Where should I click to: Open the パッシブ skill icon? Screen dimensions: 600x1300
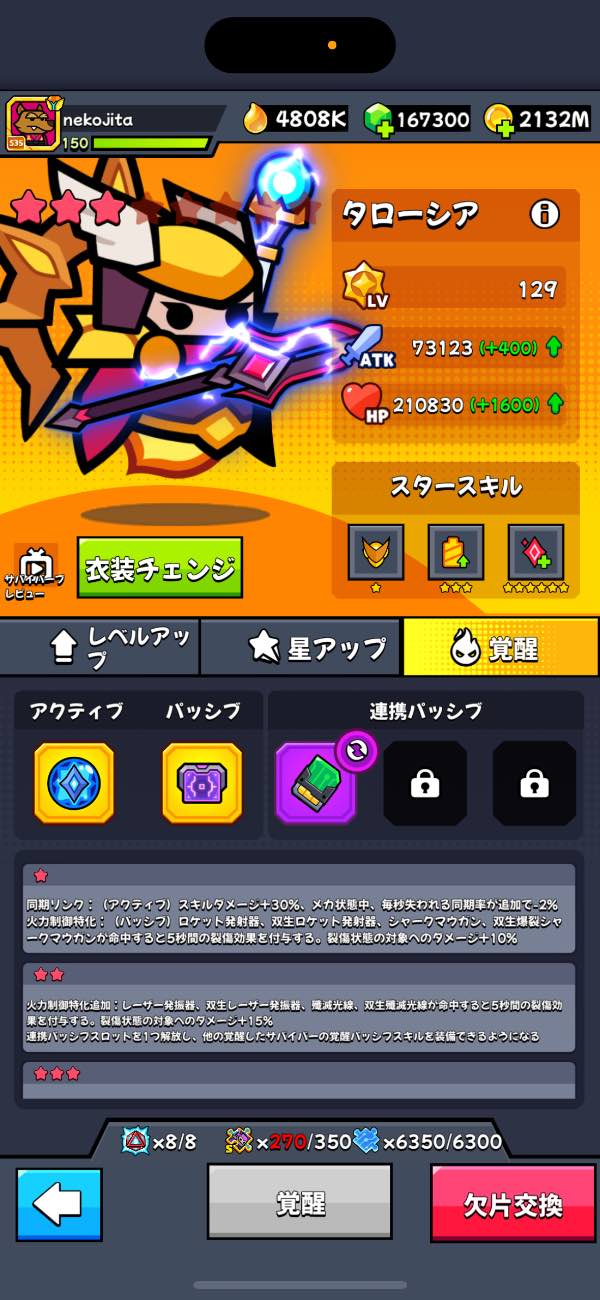click(202, 782)
